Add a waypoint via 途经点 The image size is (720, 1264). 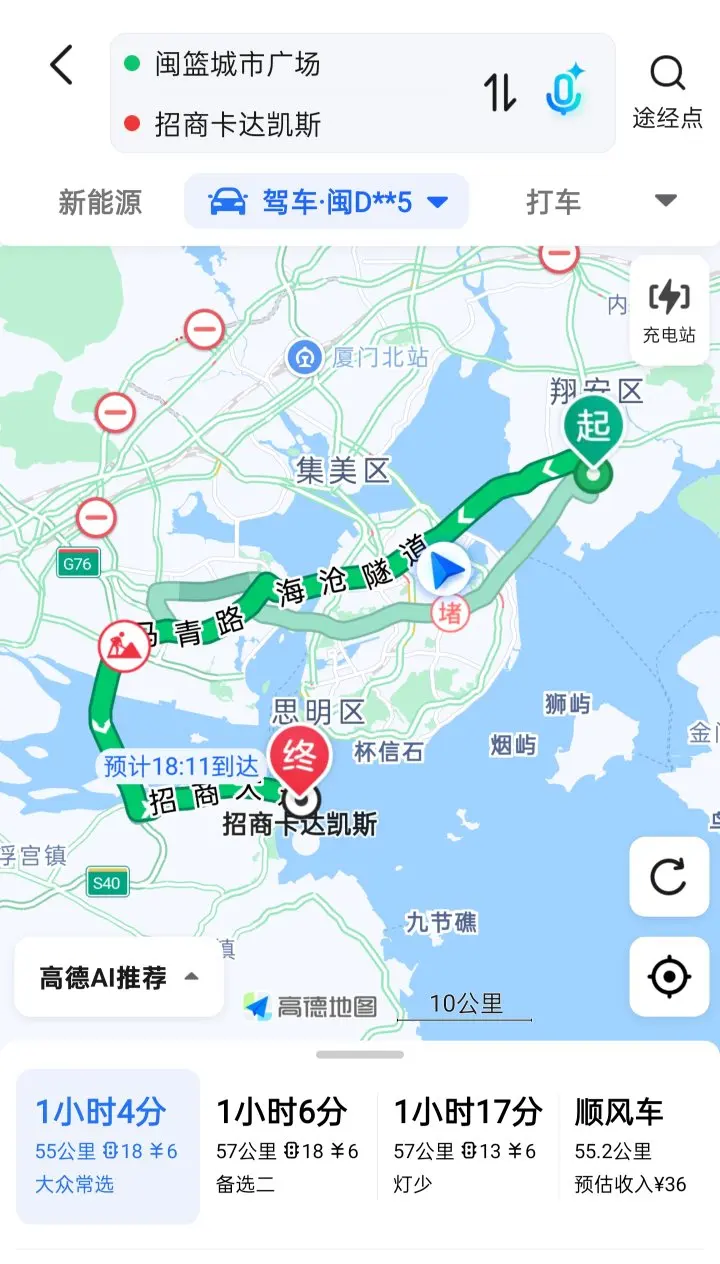pos(667,92)
